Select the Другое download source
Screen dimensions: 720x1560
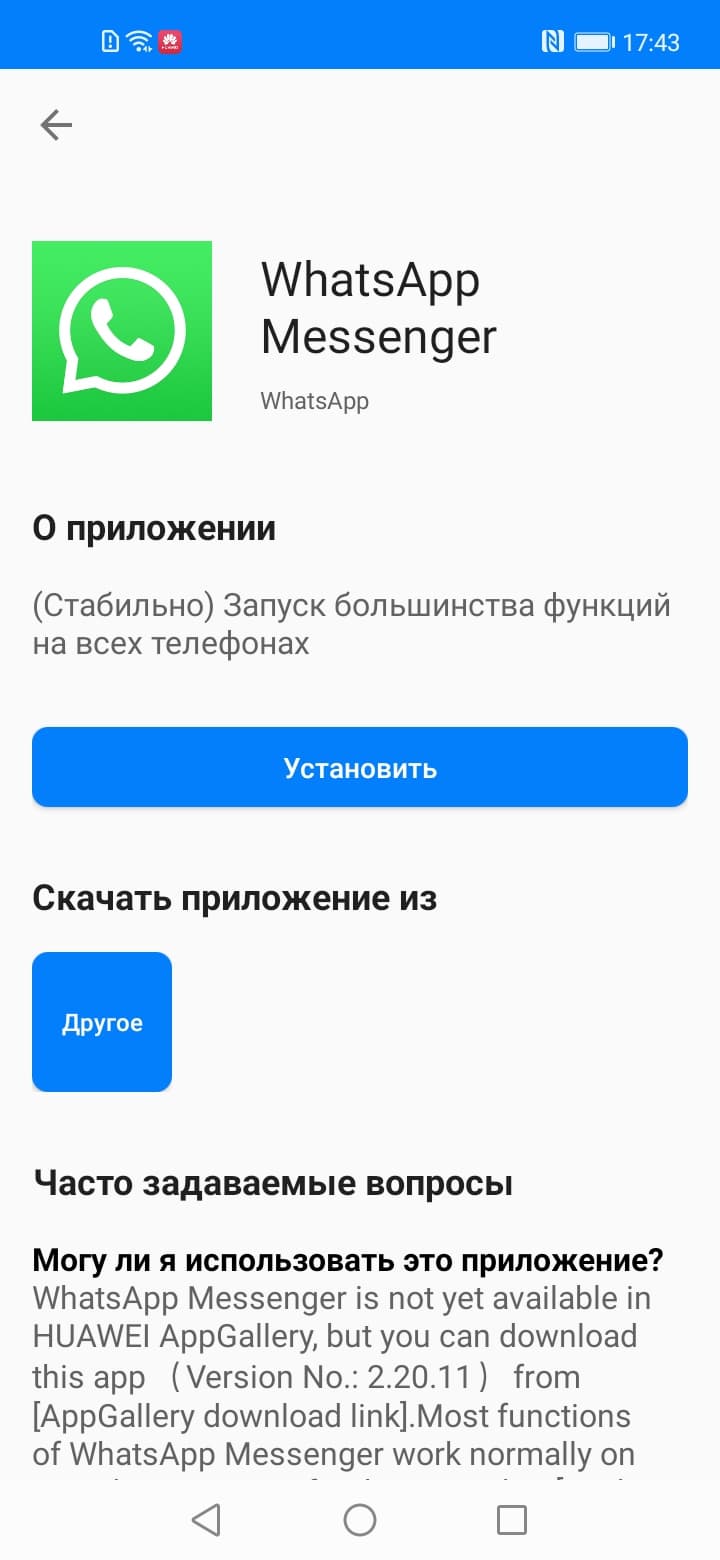(102, 1022)
